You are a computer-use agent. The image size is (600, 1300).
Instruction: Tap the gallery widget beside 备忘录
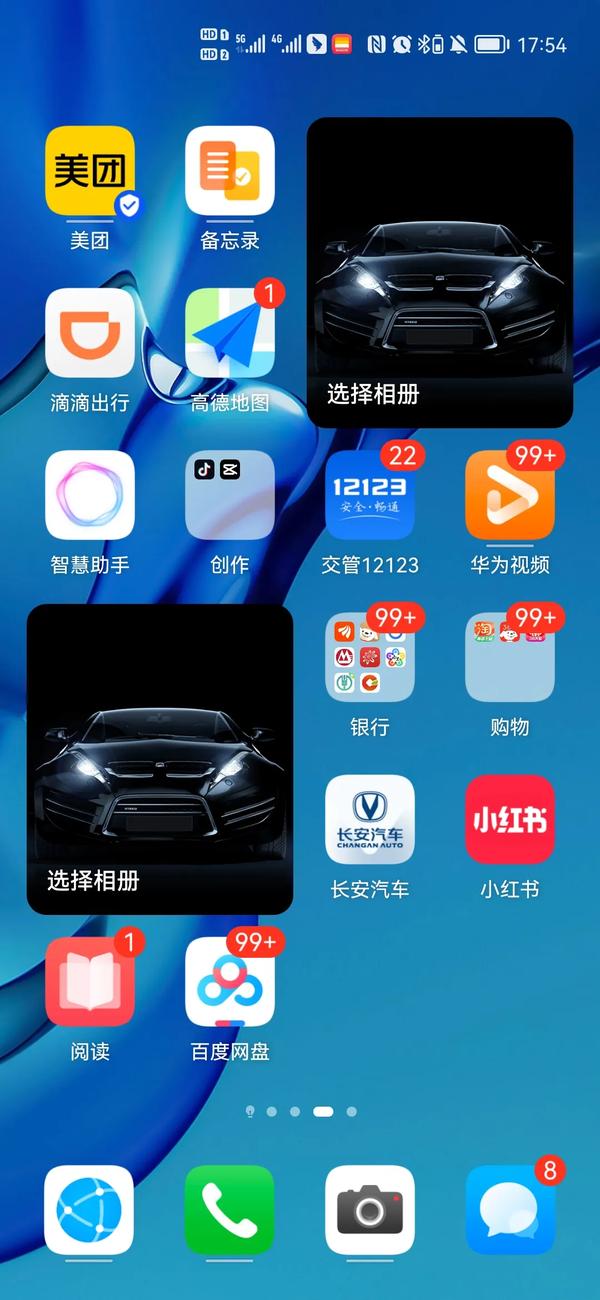point(440,272)
